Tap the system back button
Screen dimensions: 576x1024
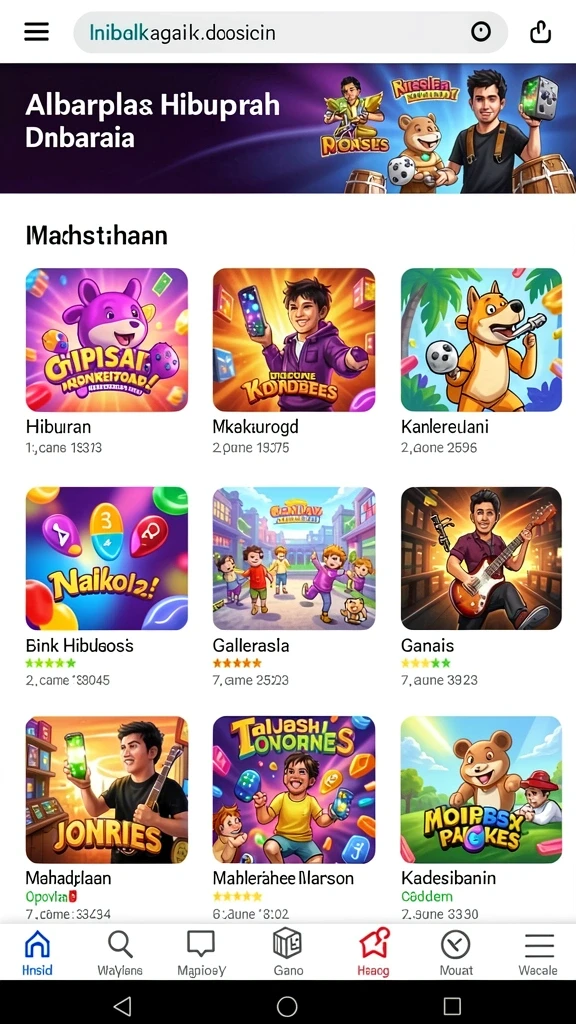[x=122, y=1006]
